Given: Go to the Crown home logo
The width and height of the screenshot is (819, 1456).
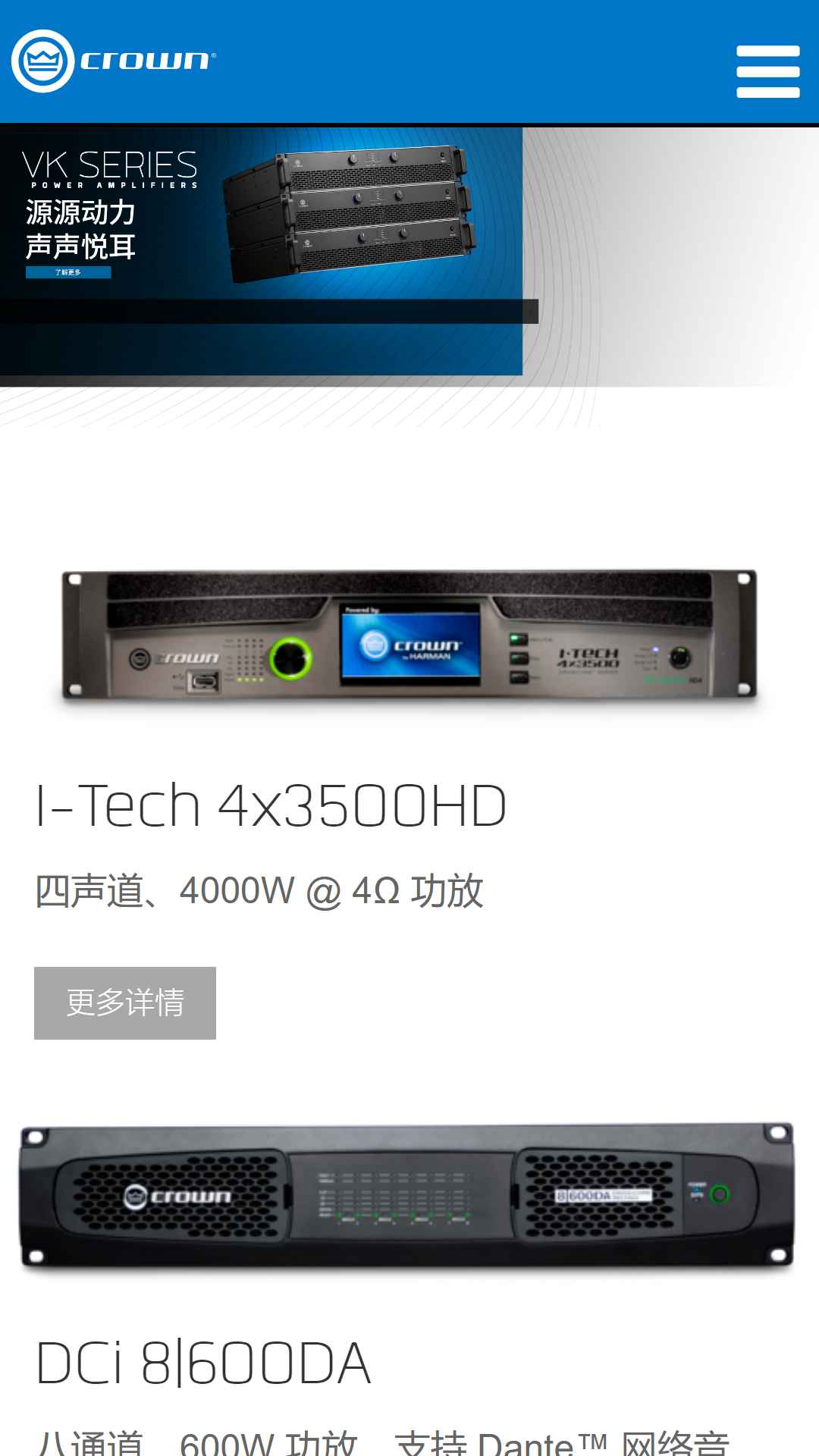Looking at the screenshot, I should [x=114, y=61].
